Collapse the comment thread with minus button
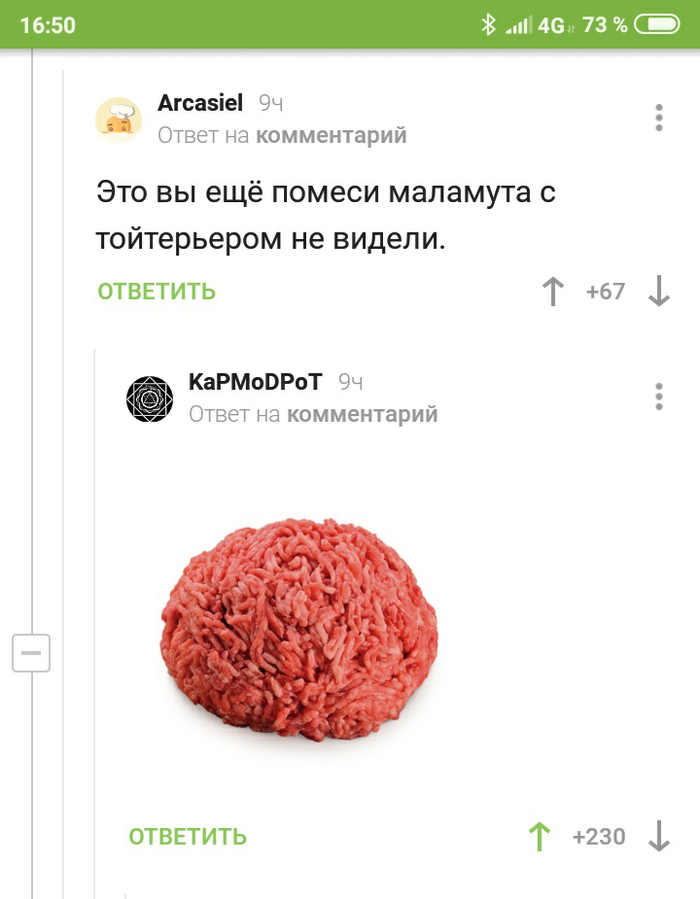 [x=31, y=654]
